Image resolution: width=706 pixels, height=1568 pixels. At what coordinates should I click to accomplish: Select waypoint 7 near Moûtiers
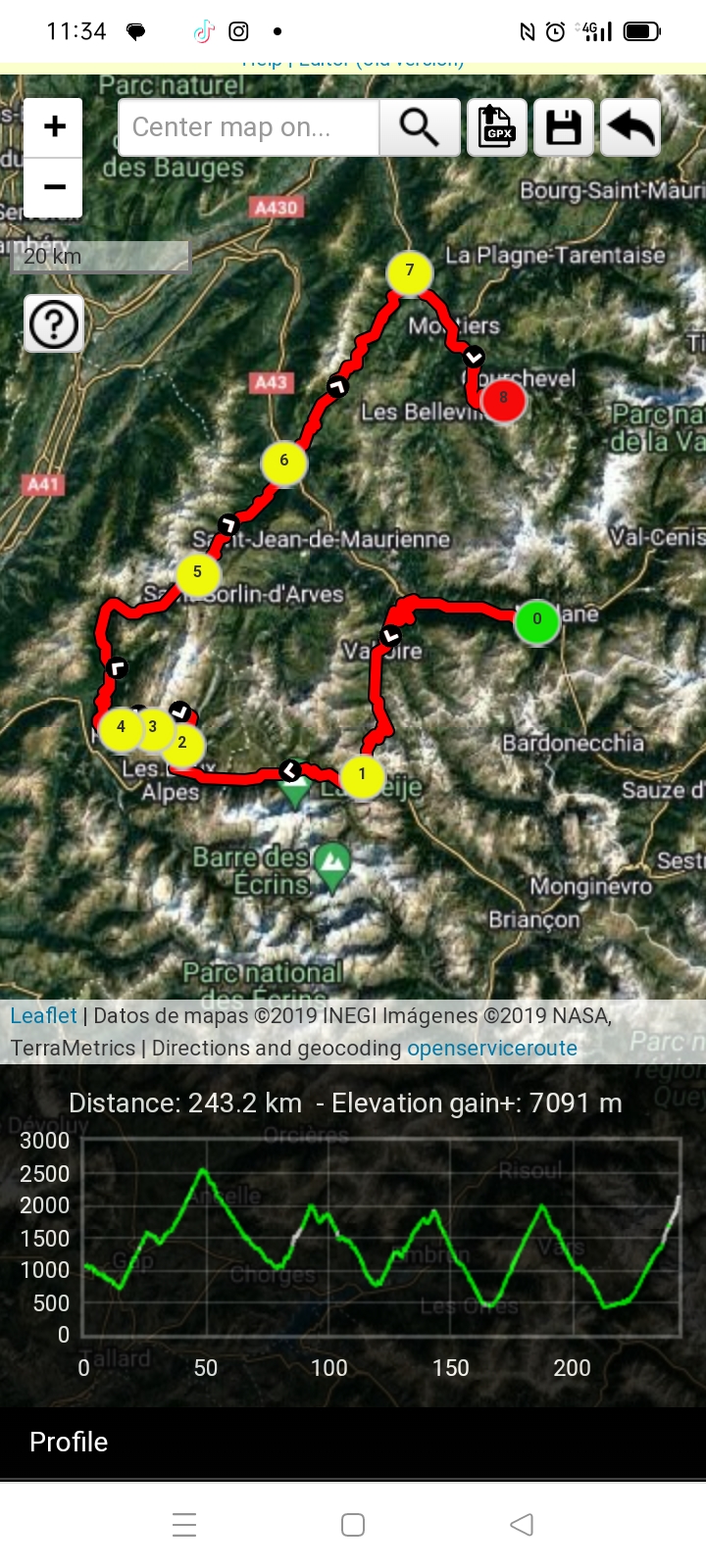click(410, 271)
